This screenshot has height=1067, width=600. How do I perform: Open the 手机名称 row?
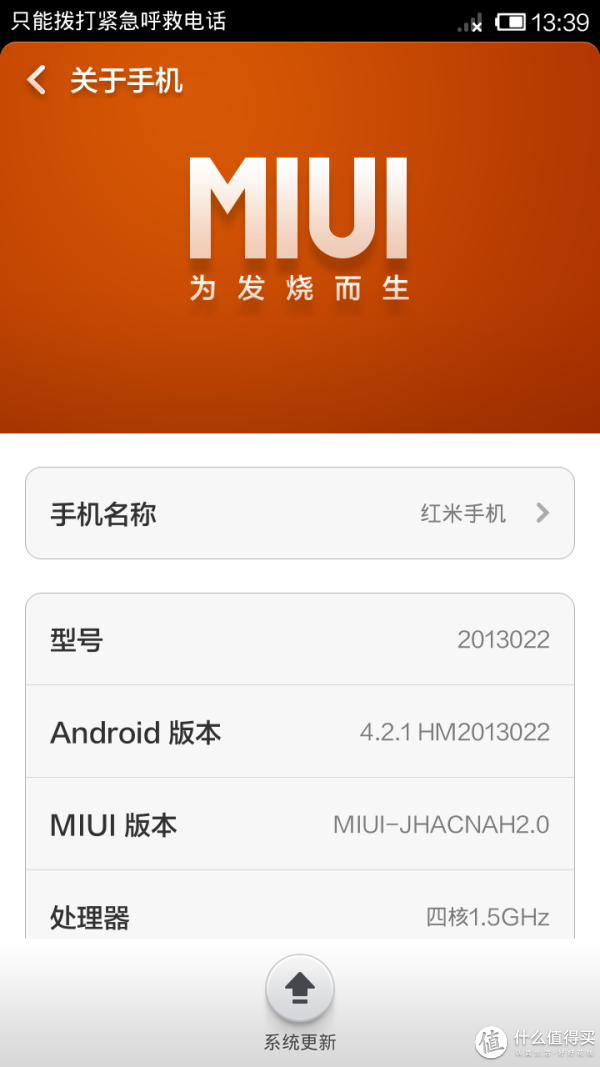[300, 513]
